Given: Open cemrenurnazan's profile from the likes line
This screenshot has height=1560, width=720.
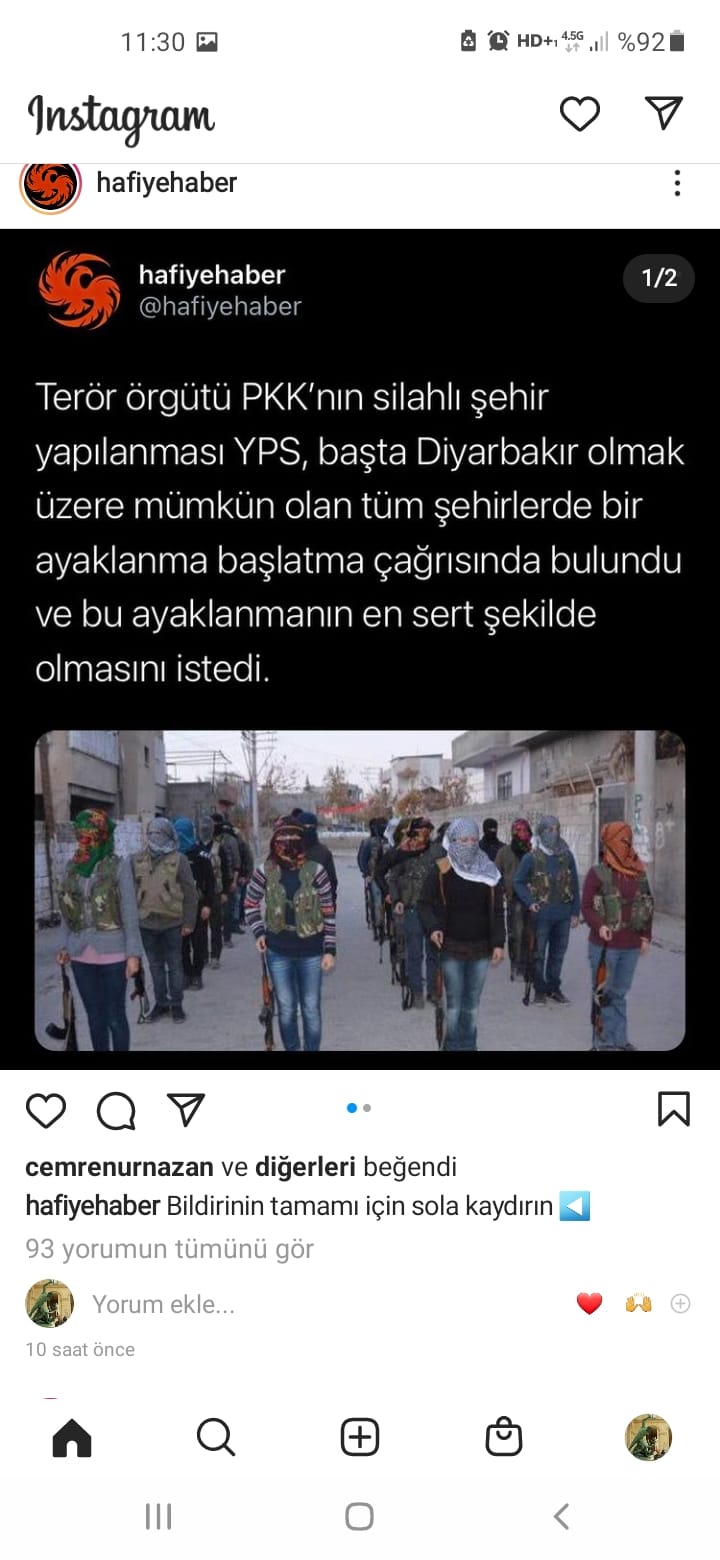Looking at the screenshot, I should pos(119,1167).
